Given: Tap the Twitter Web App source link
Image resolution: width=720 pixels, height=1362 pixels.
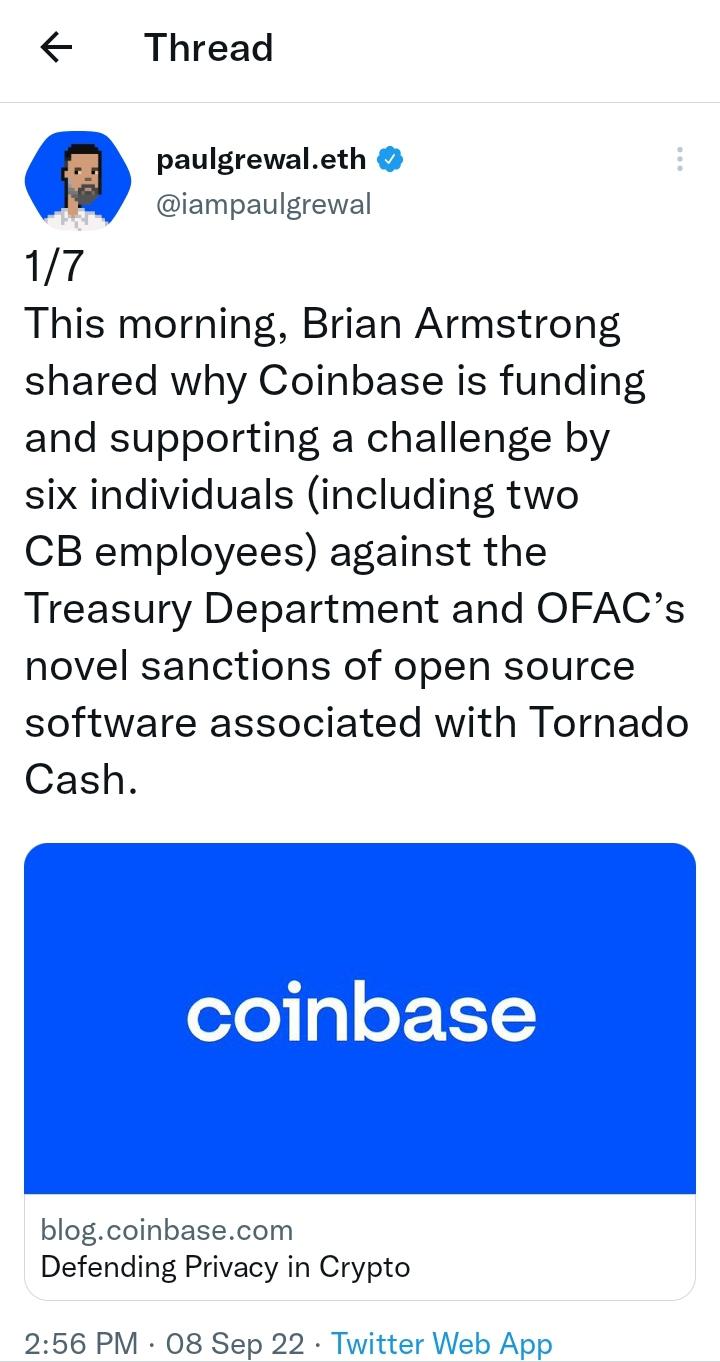Looking at the screenshot, I should pos(441,1343).
